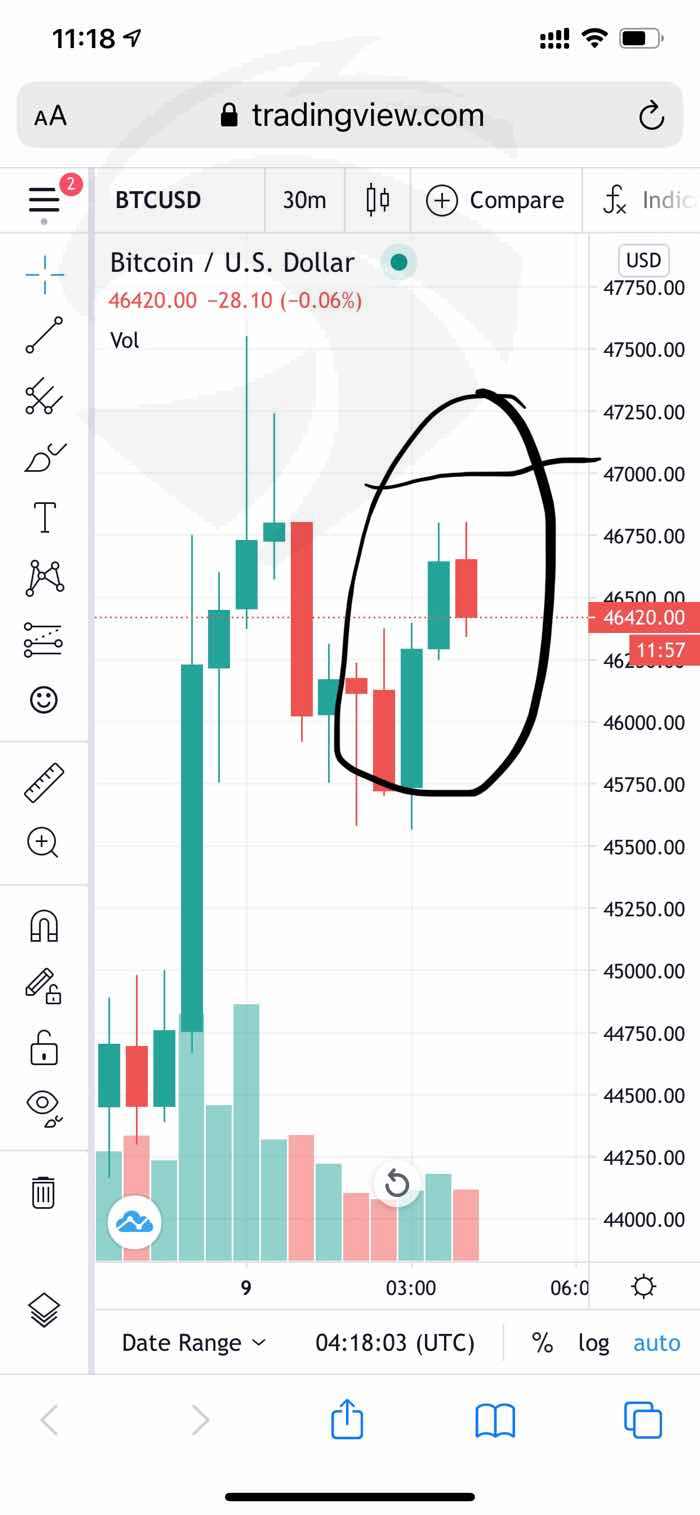
Task: Delete drawings with trash icon
Action: click(43, 1192)
